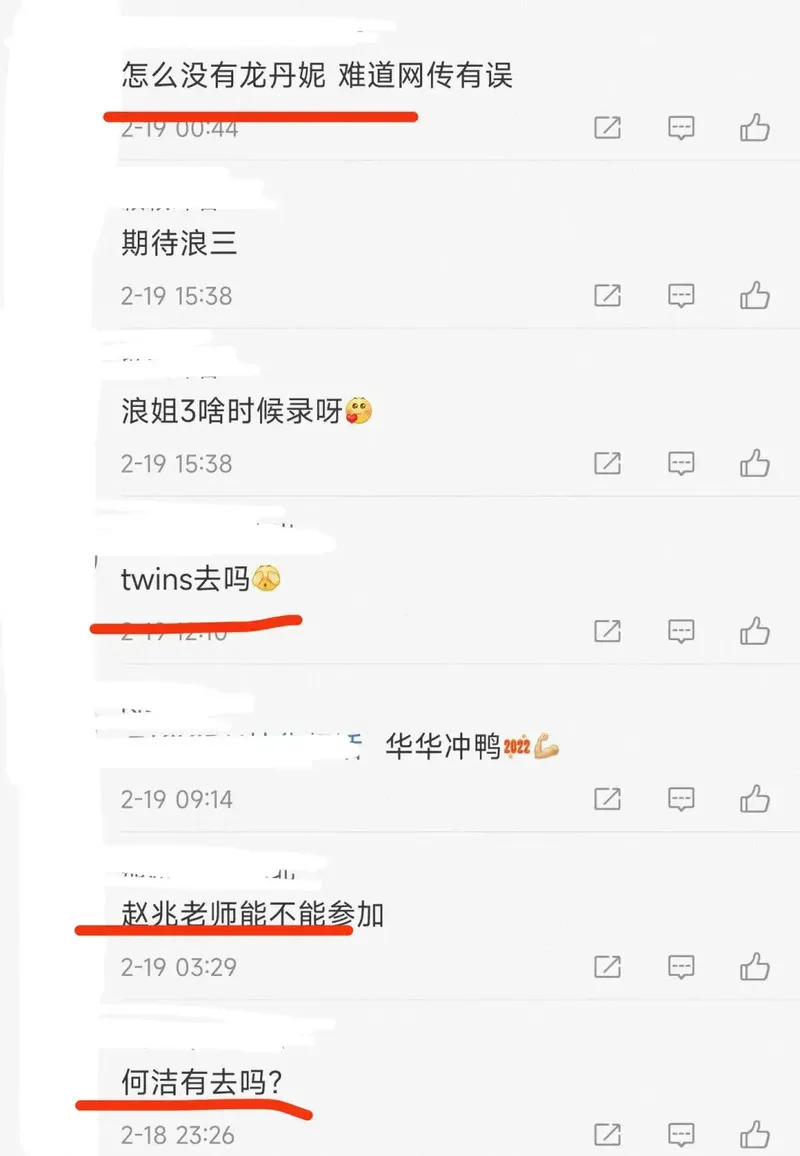Repost the twins去吗 comment
Screen dimensions: 800x1156
pos(608,632)
